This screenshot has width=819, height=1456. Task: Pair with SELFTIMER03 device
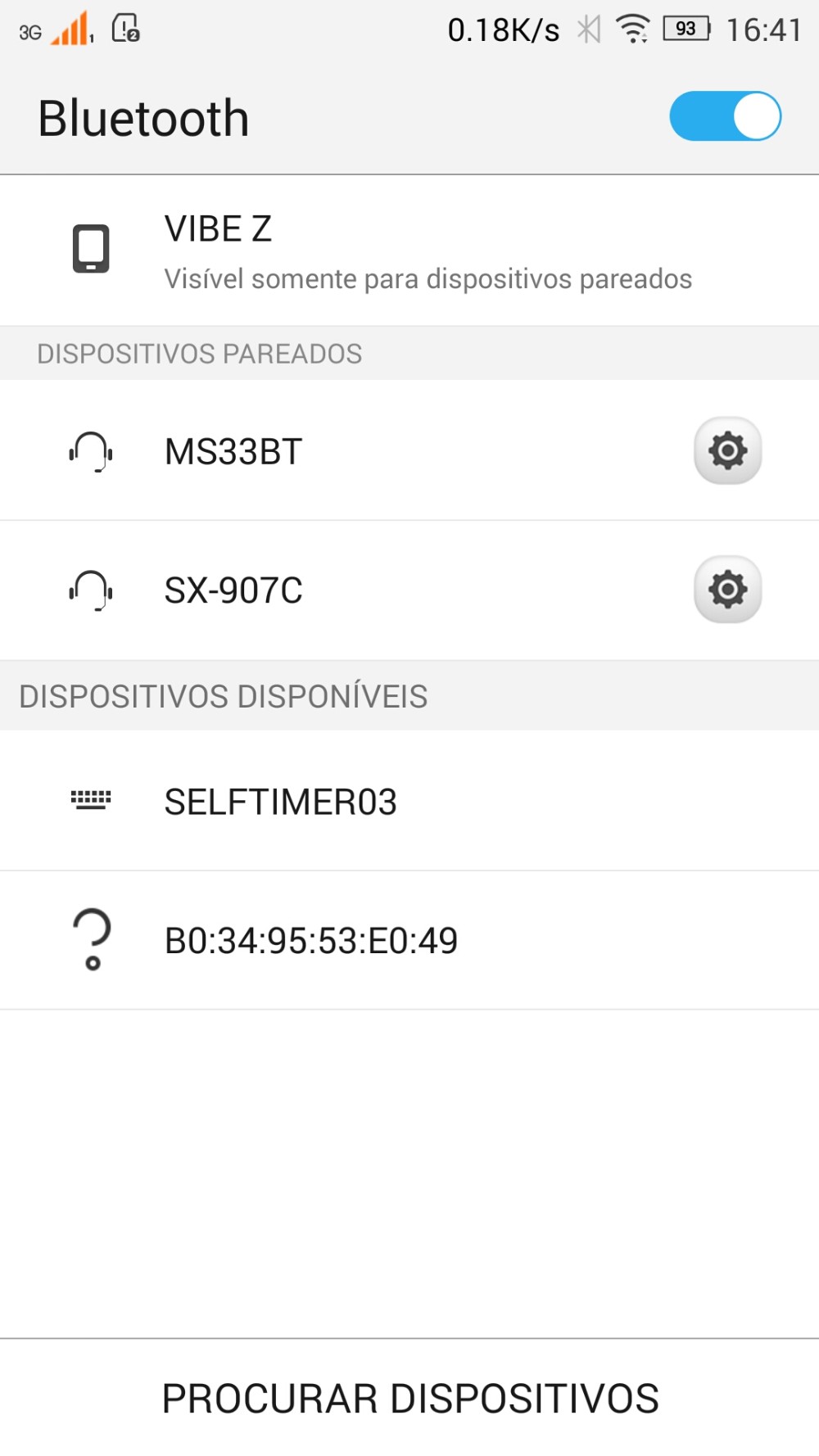(409, 801)
